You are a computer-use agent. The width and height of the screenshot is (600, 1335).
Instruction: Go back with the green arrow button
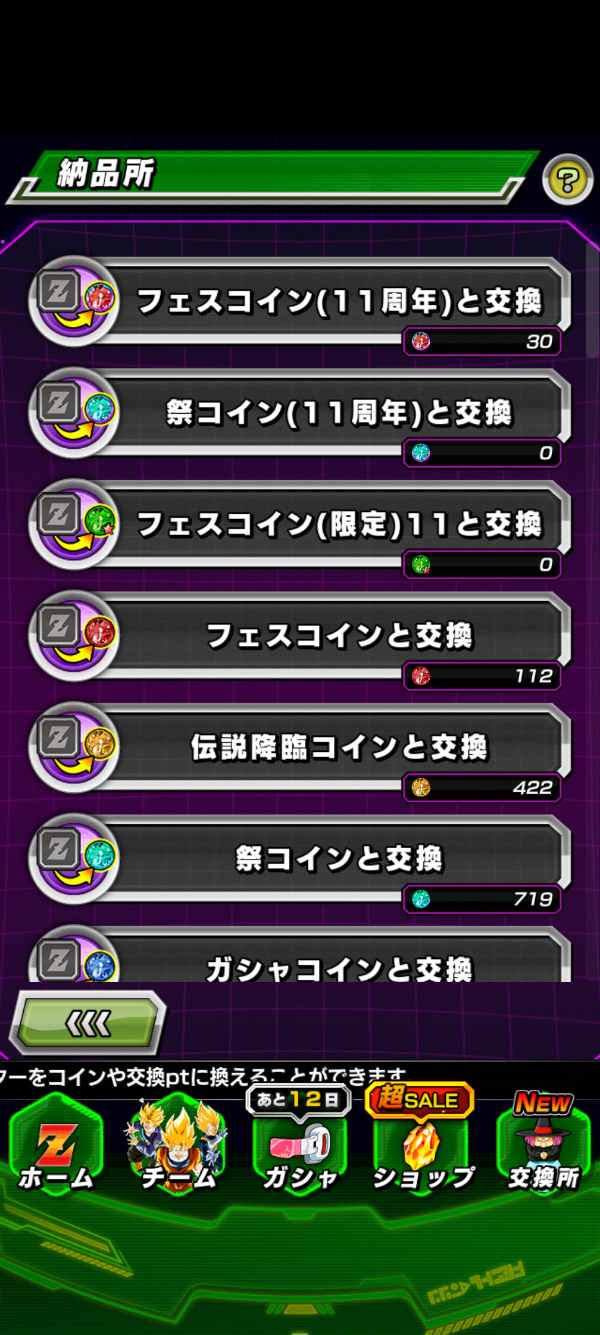tap(88, 1022)
